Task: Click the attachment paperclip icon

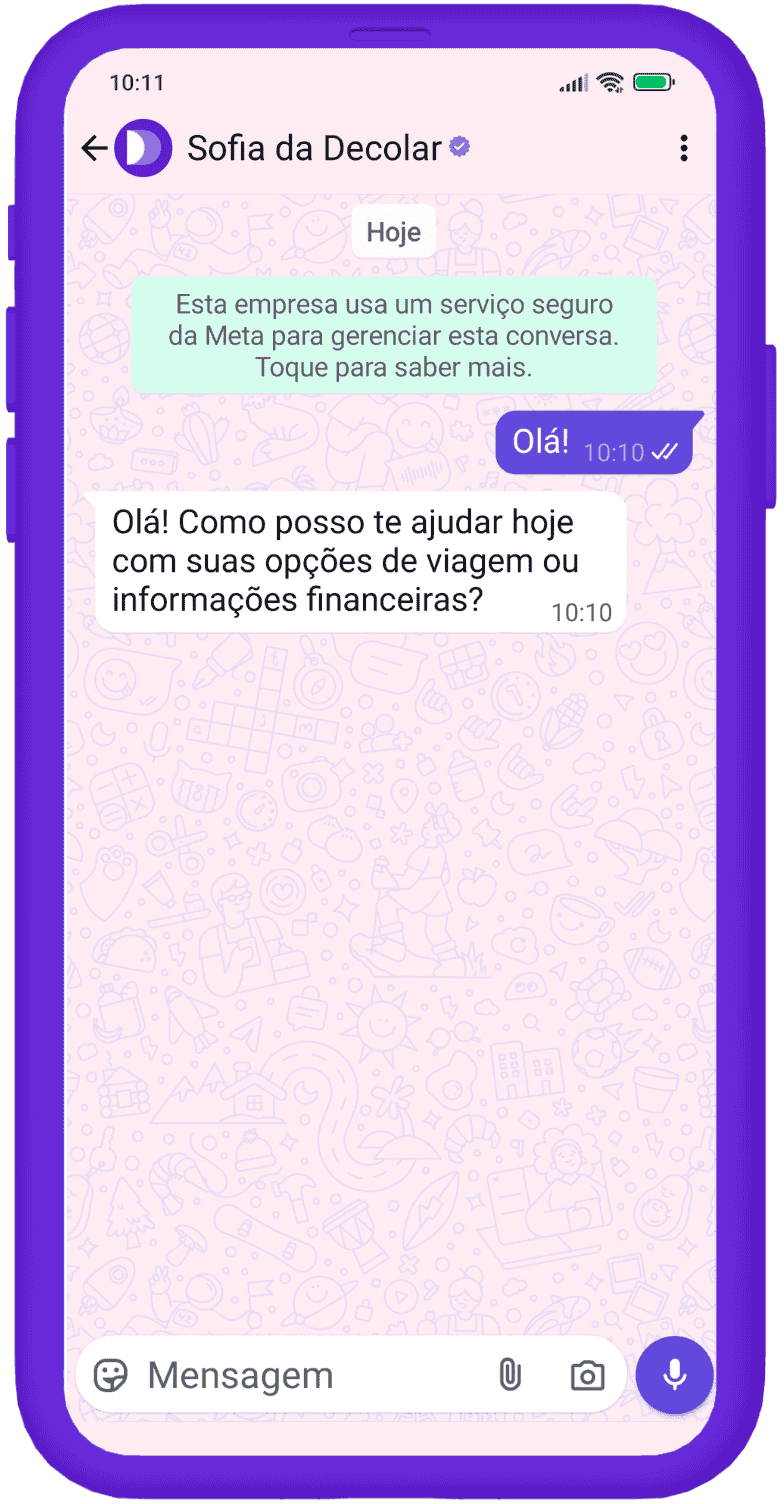Action: coord(511,1375)
